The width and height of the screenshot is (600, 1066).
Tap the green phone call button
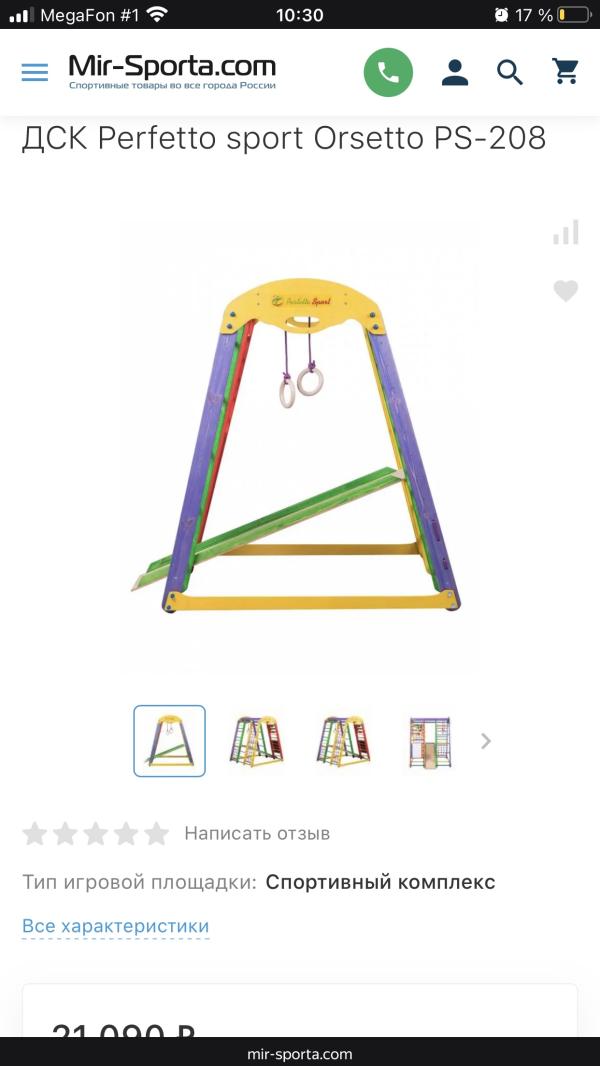(x=388, y=72)
